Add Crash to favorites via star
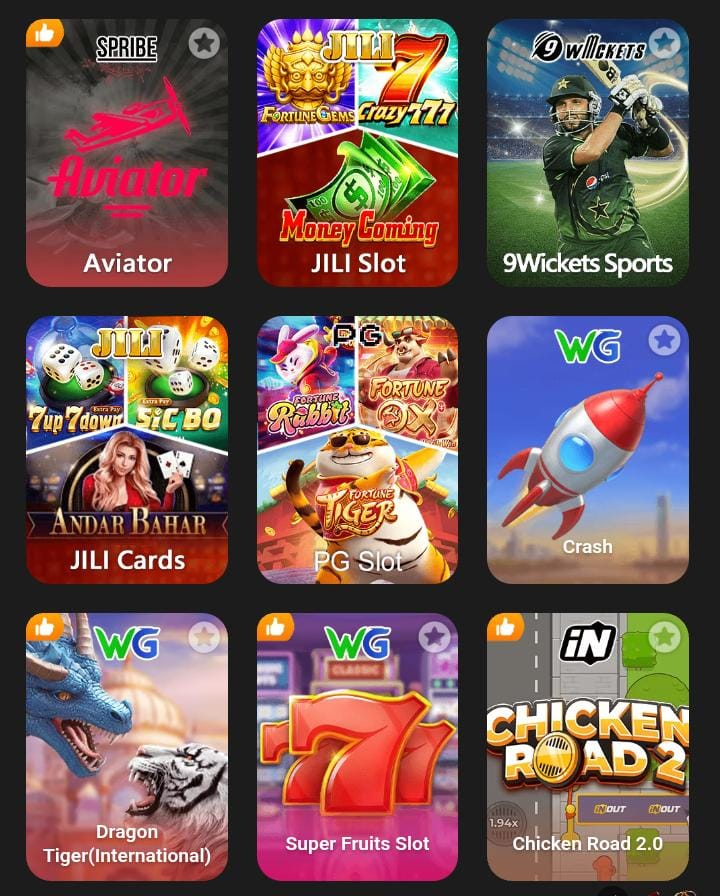 [x=664, y=340]
